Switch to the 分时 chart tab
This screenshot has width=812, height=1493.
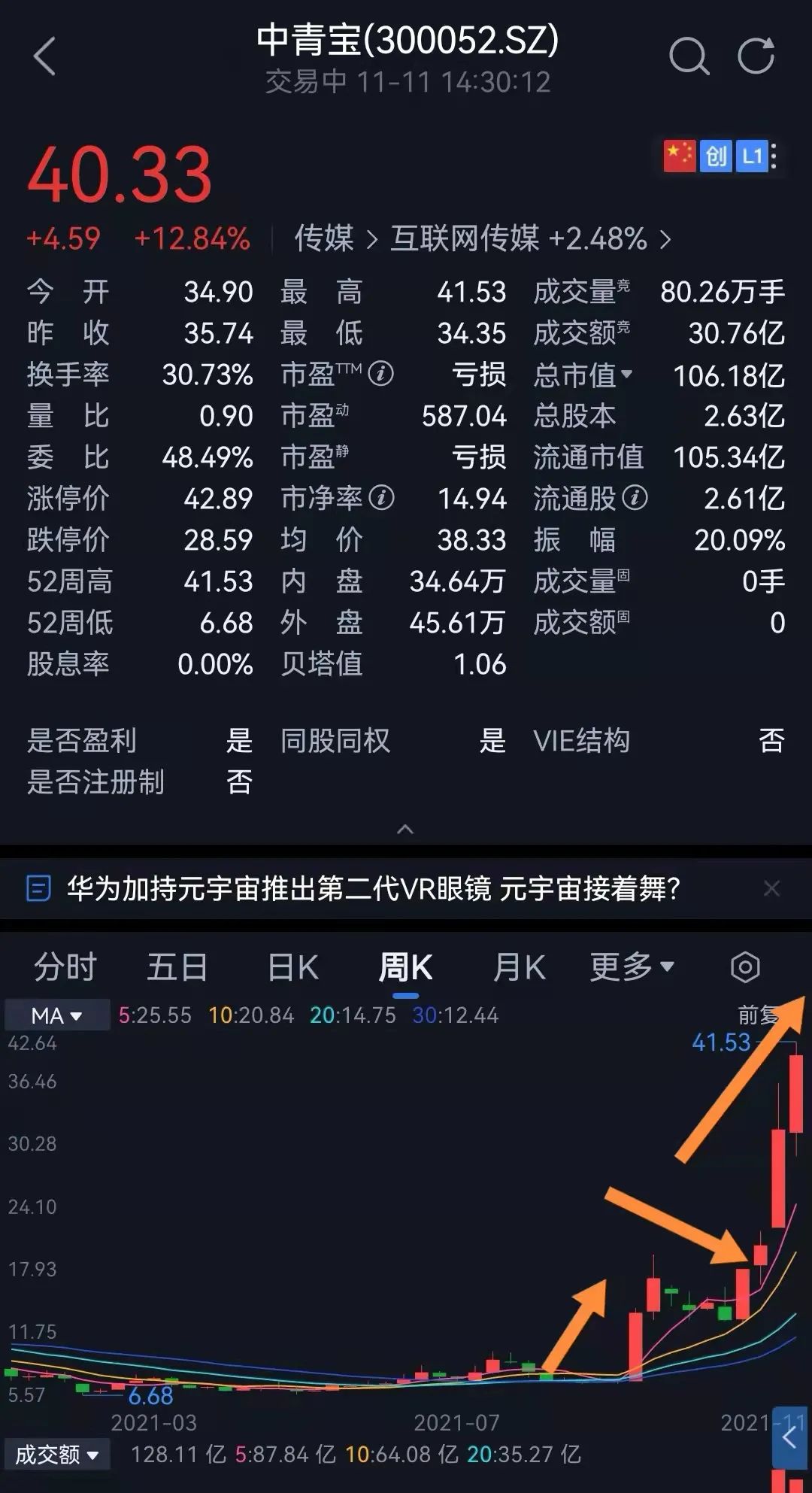pos(65,967)
